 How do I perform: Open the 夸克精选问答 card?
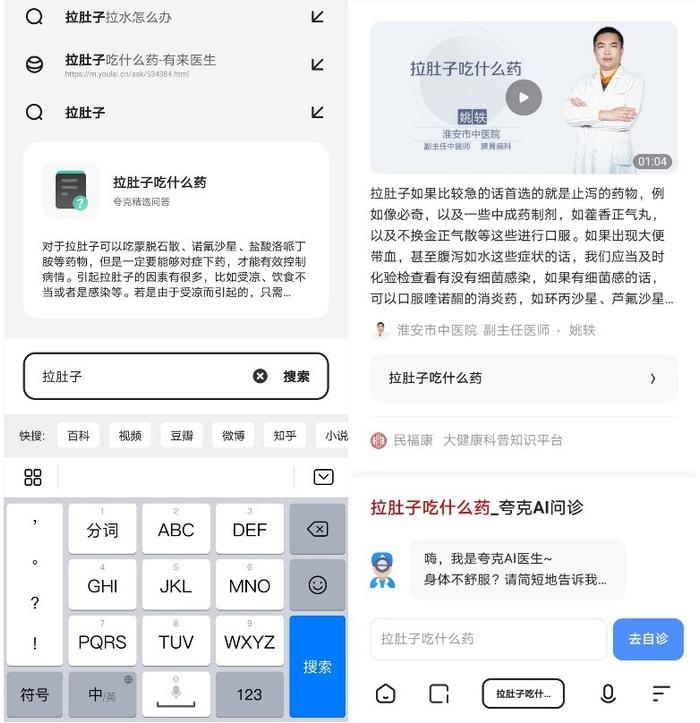tap(175, 230)
